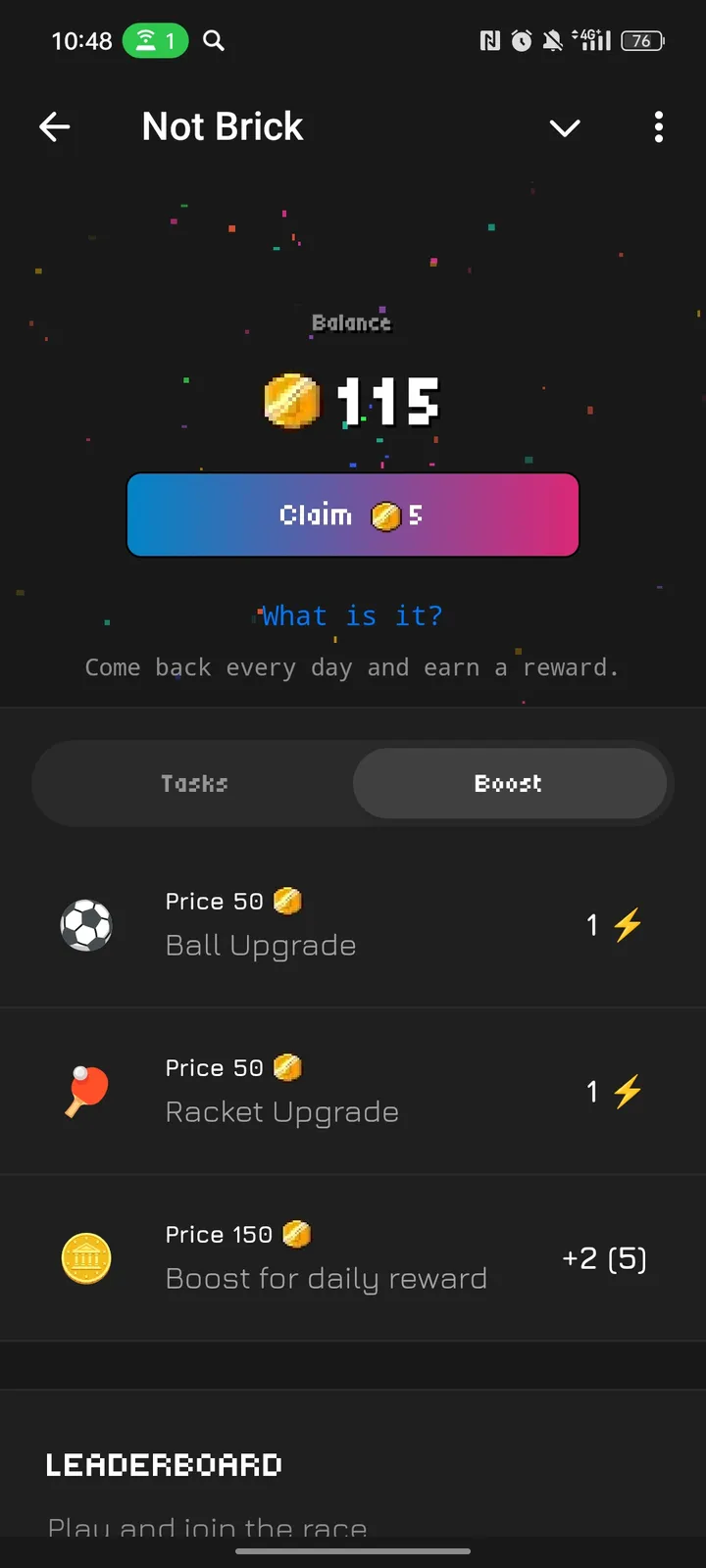Image resolution: width=706 pixels, height=1568 pixels.
Task: Expand the +2 (5) daily reward boost counter
Action: coord(605,1257)
